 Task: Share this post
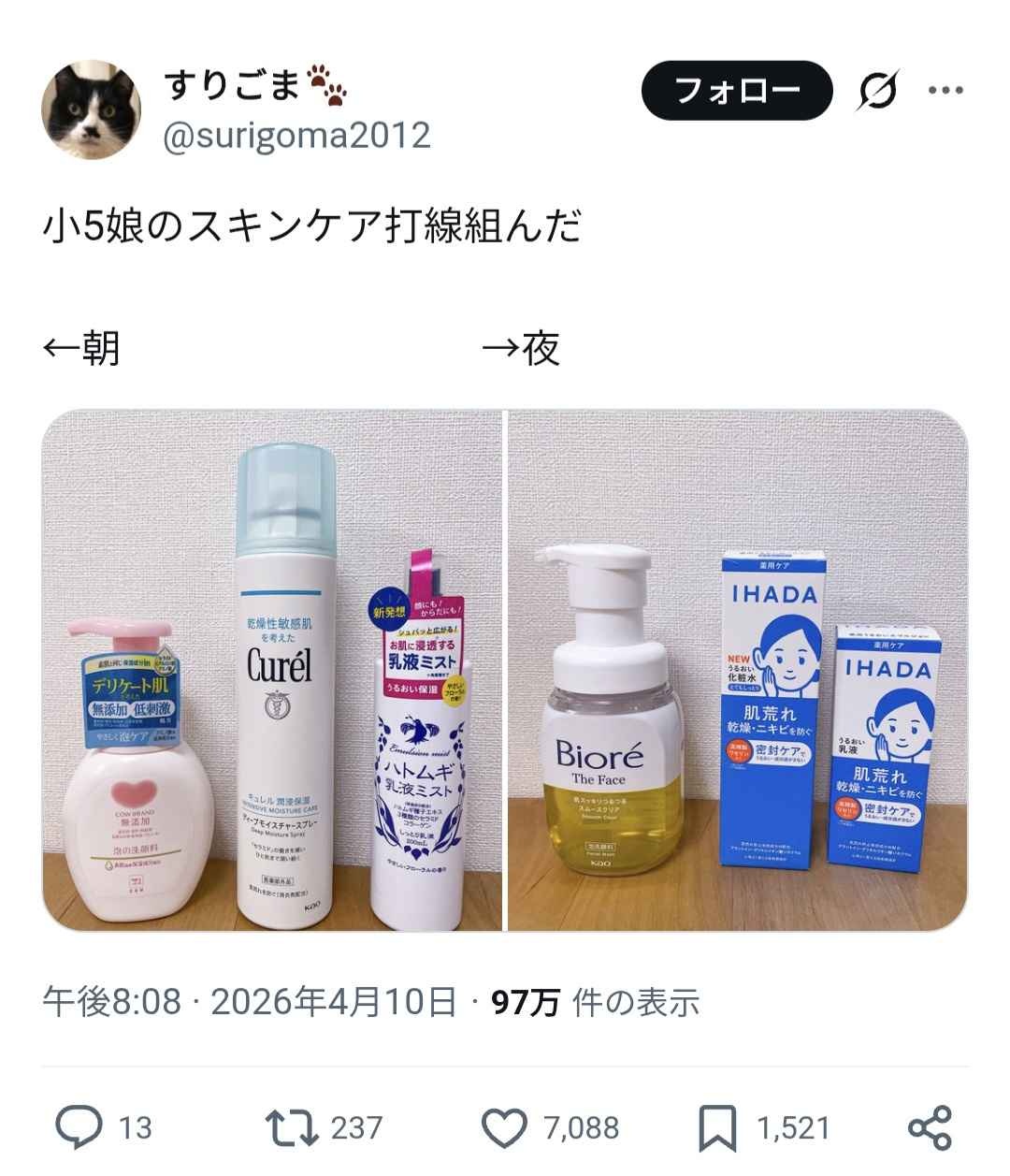click(930, 1125)
